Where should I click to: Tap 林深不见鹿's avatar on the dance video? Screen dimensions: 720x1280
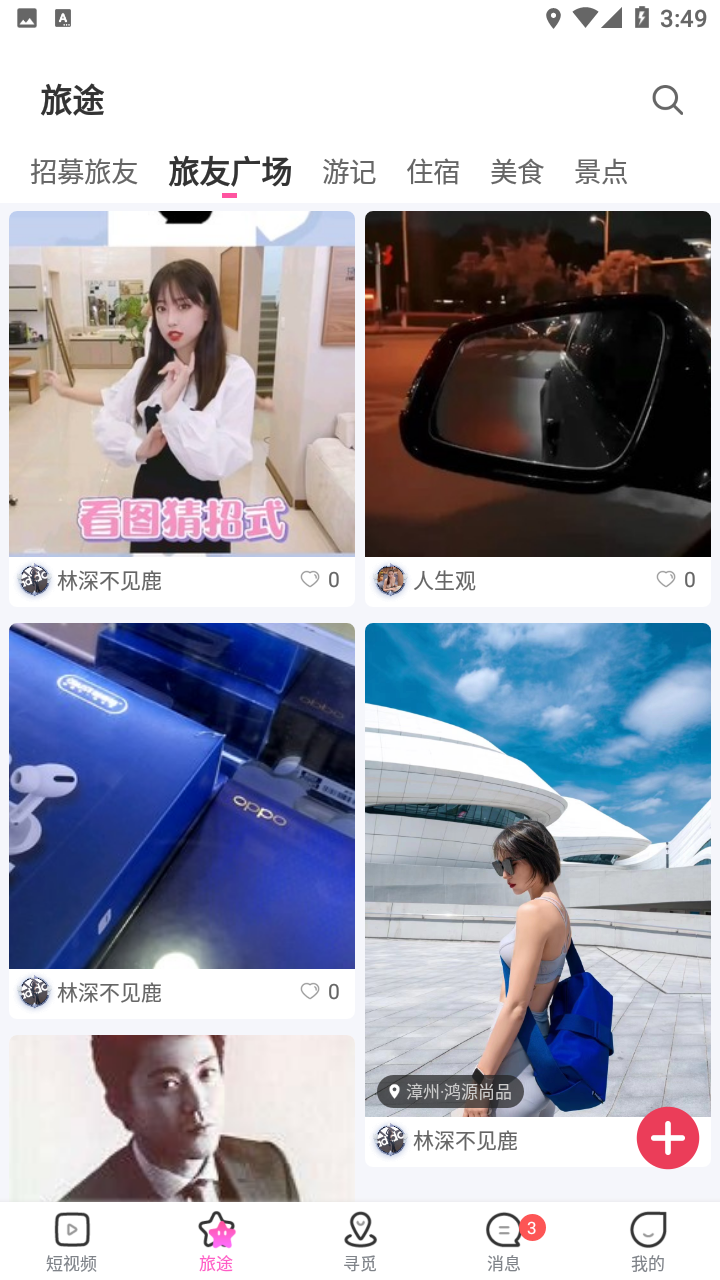[35, 580]
